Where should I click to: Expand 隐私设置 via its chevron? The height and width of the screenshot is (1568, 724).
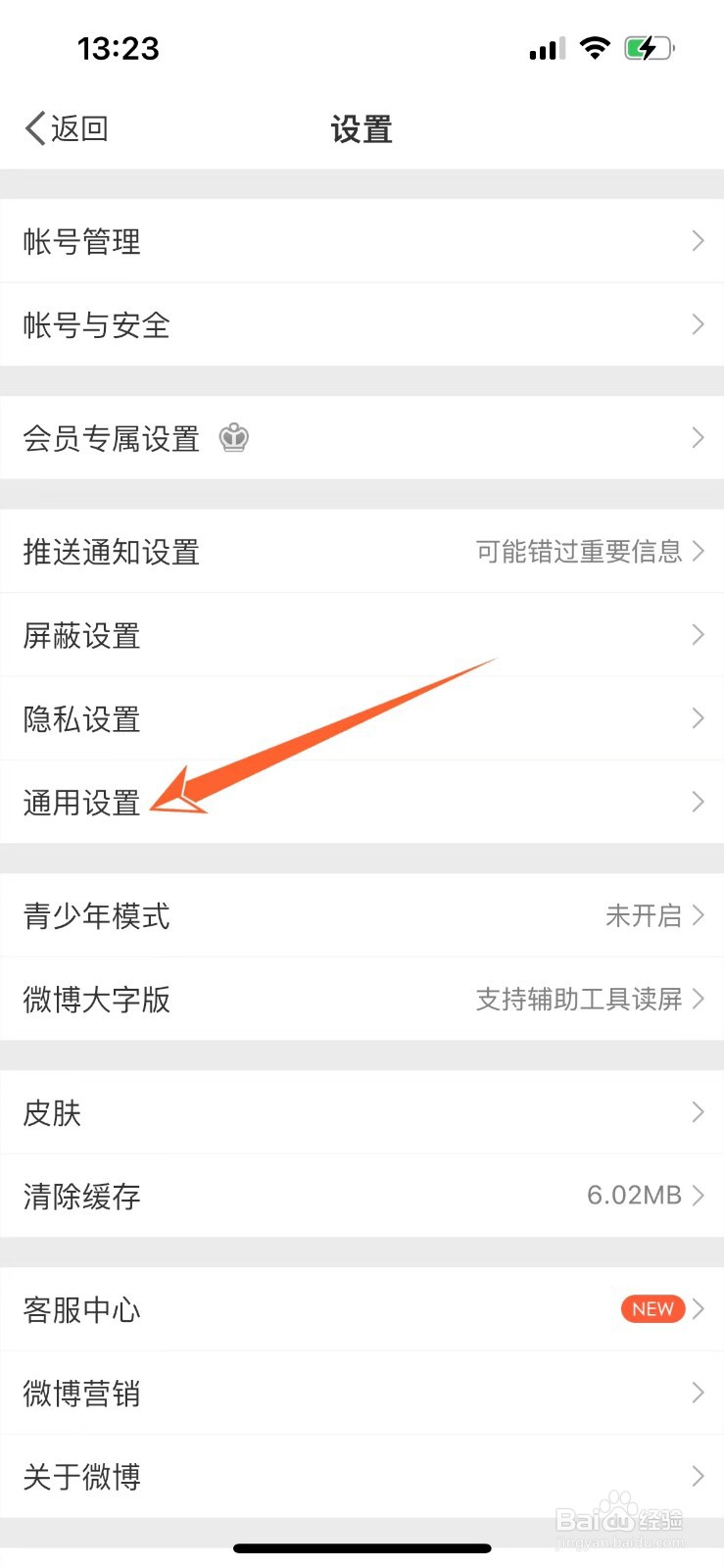(x=697, y=718)
